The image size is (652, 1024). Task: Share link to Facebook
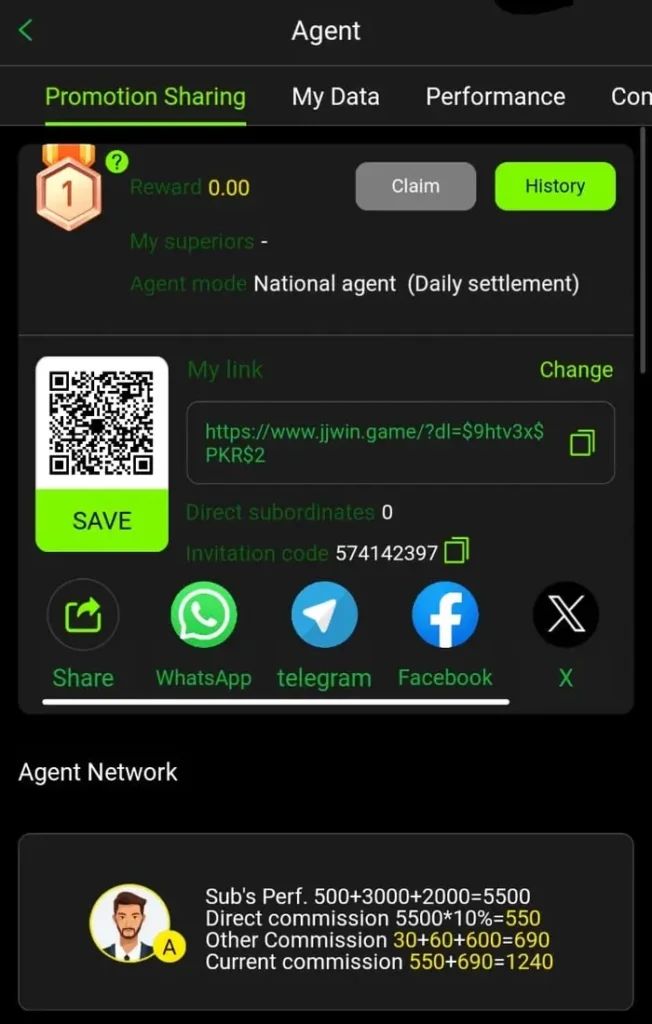[445, 615]
